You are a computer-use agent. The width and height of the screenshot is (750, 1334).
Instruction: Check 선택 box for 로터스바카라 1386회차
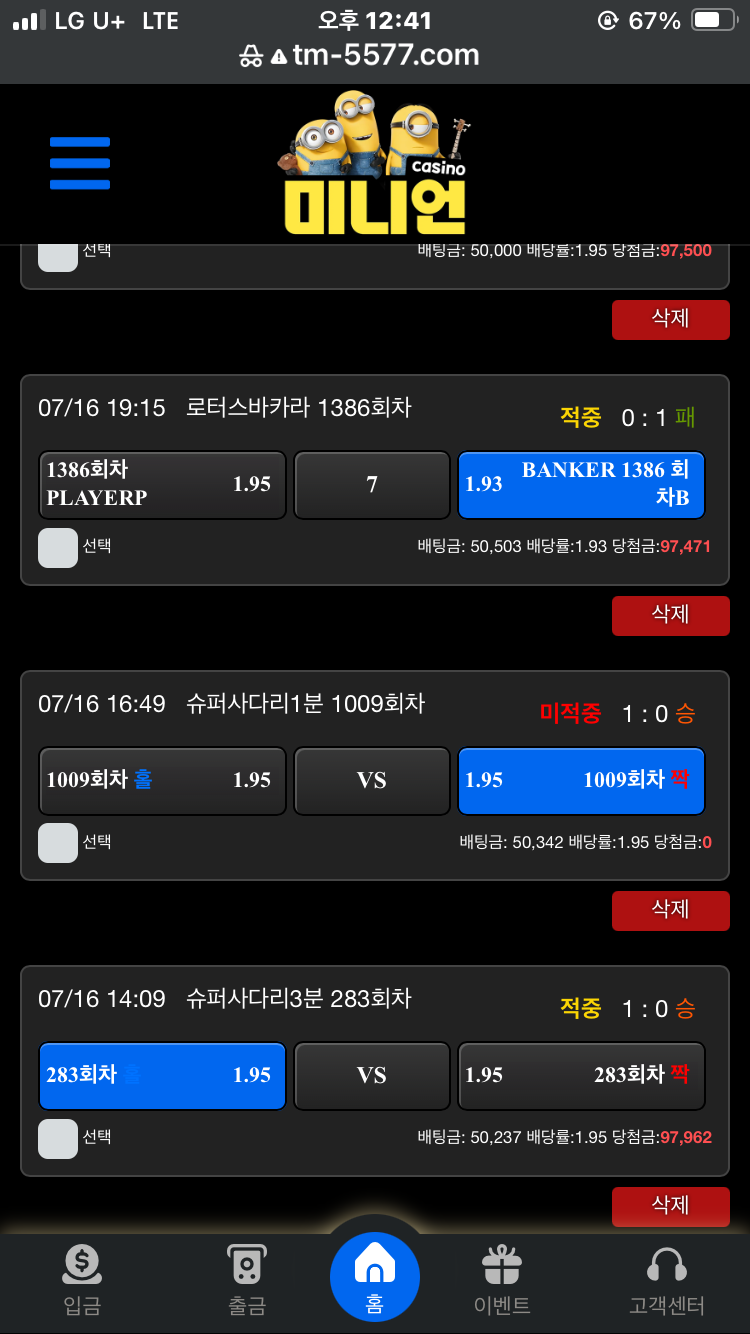(x=58, y=548)
